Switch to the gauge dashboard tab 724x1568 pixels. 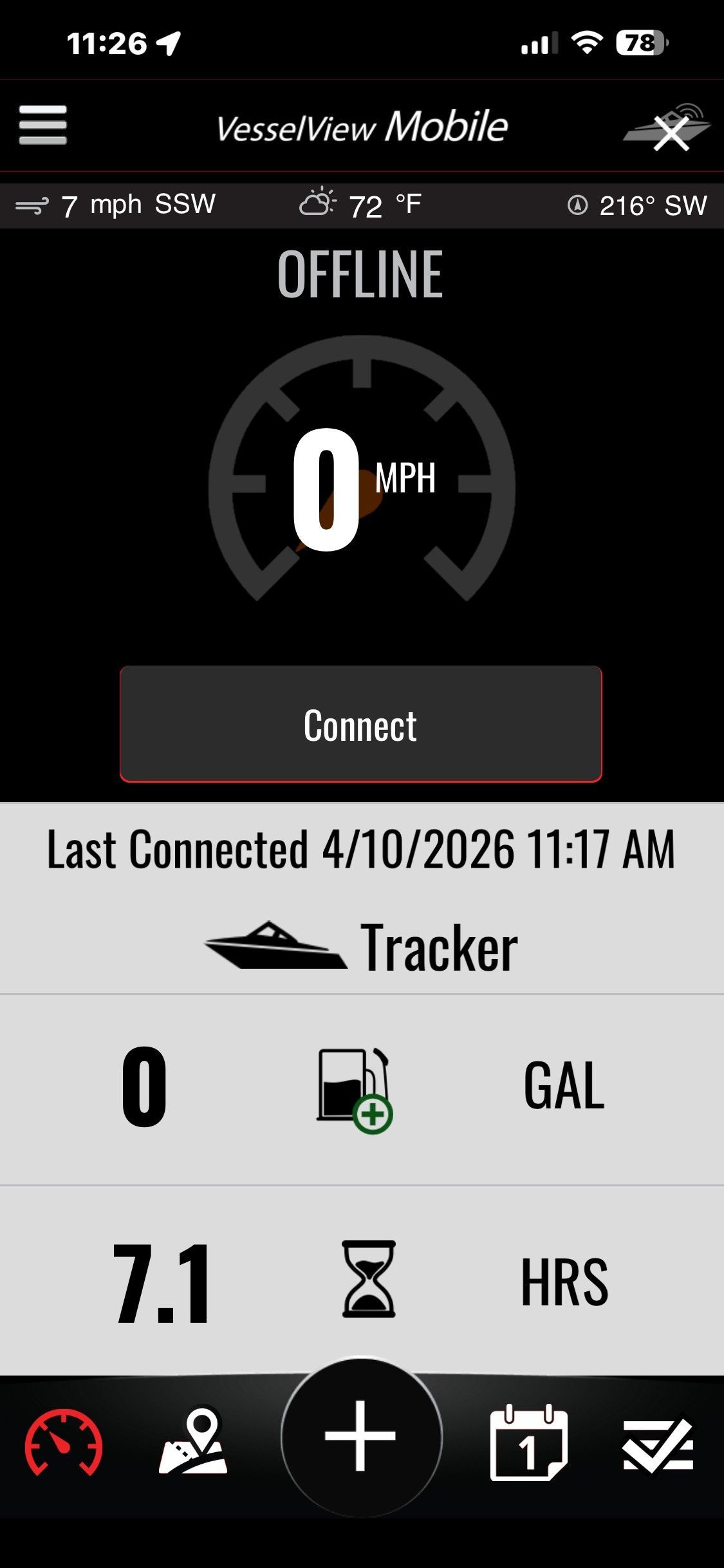(x=63, y=1442)
